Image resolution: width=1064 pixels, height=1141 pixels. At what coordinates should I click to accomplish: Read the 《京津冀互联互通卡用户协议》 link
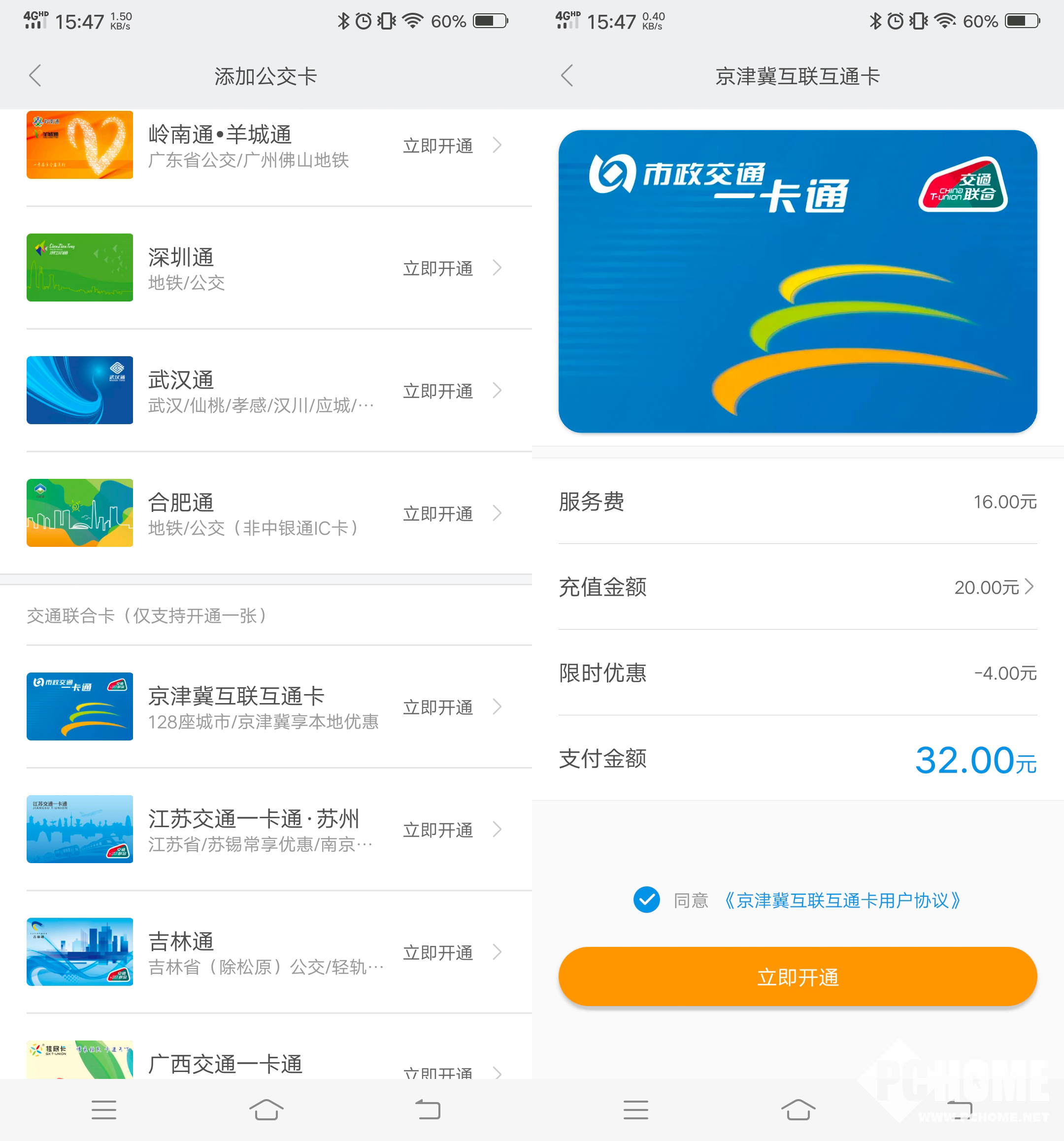(841, 901)
